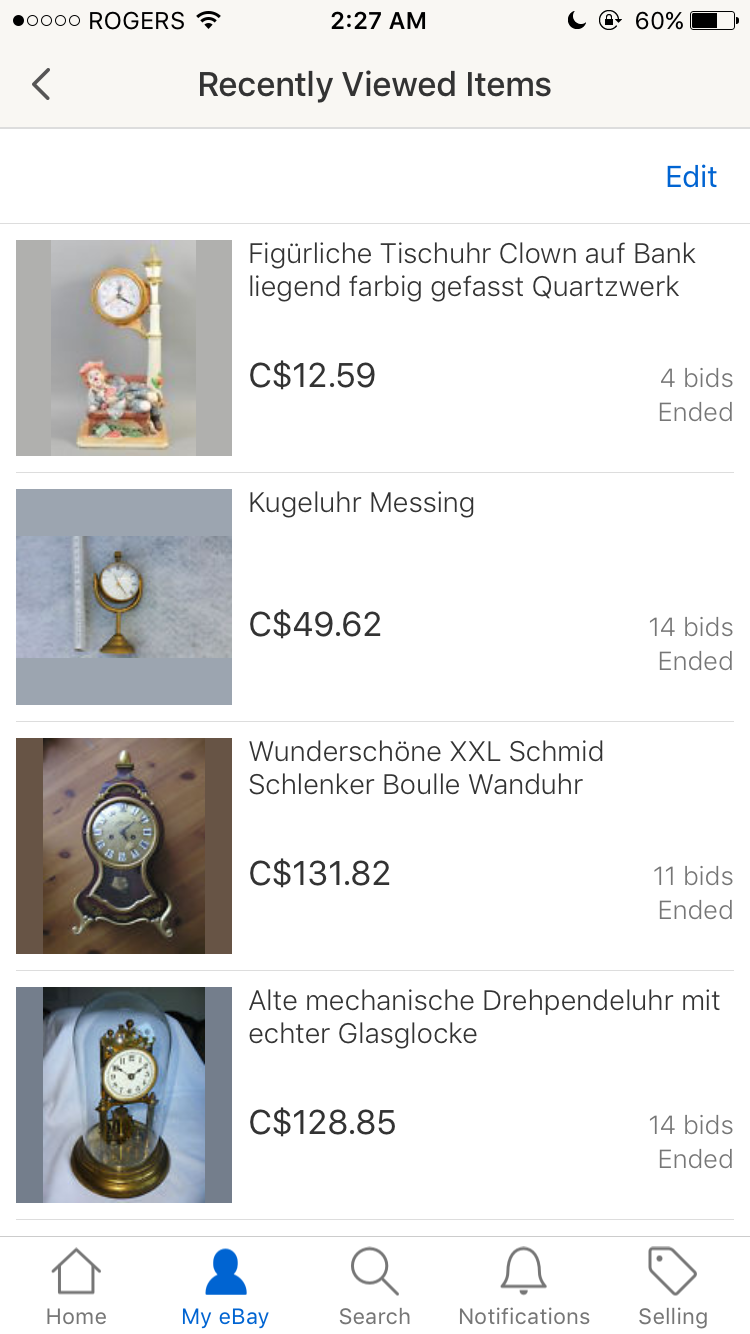Image resolution: width=750 pixels, height=1334 pixels.
Task: Go back from Recently Viewed Items
Action: click(x=41, y=85)
